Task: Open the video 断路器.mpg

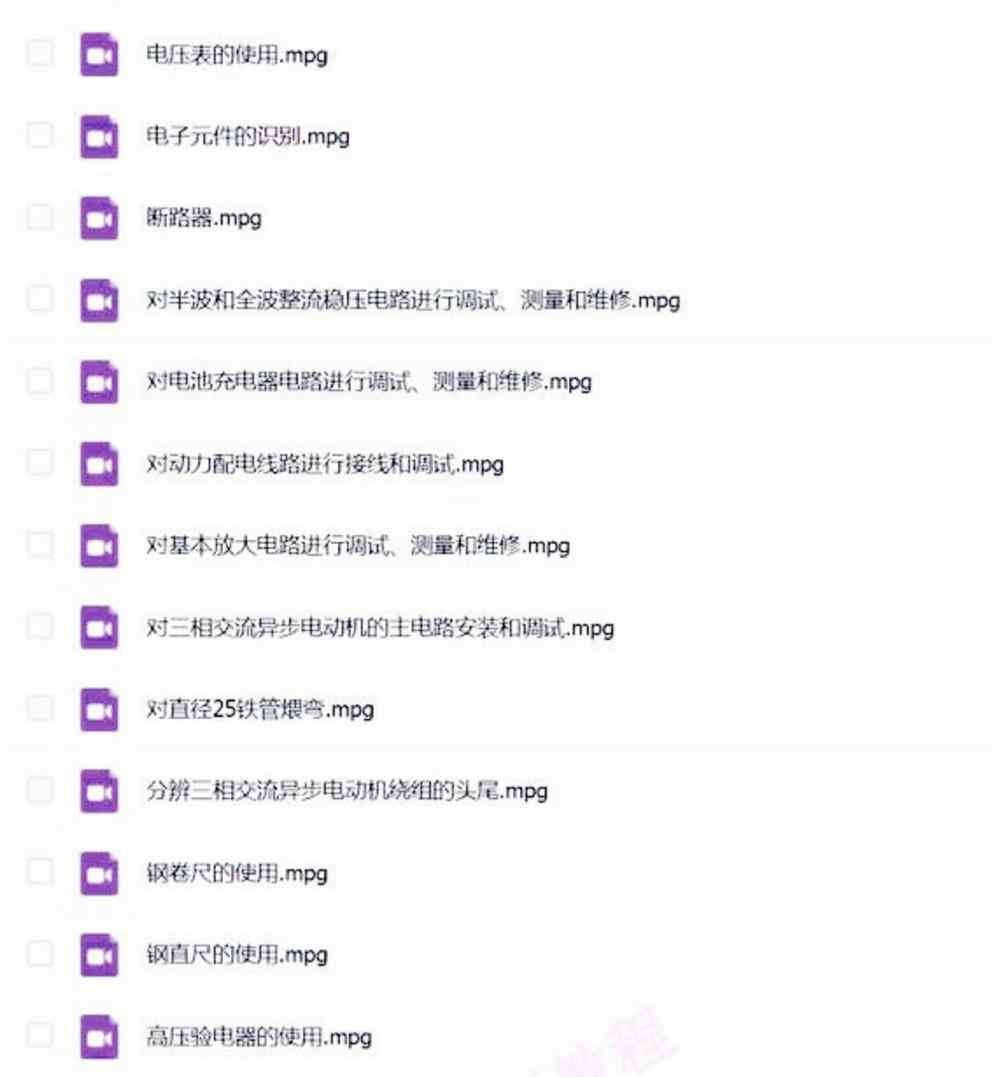Action: pyautogui.click(x=203, y=218)
